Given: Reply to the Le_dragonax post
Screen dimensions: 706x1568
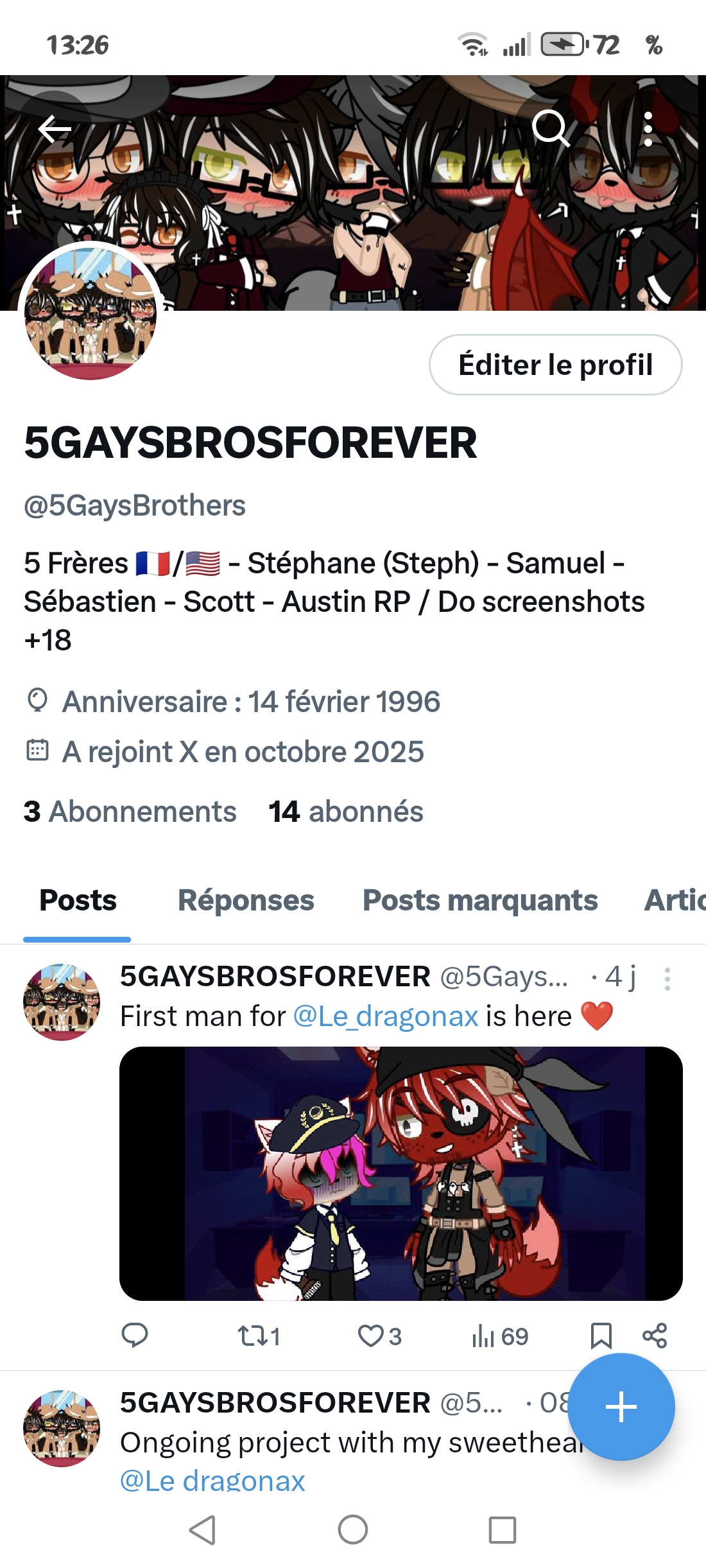Looking at the screenshot, I should pyautogui.click(x=135, y=1337).
